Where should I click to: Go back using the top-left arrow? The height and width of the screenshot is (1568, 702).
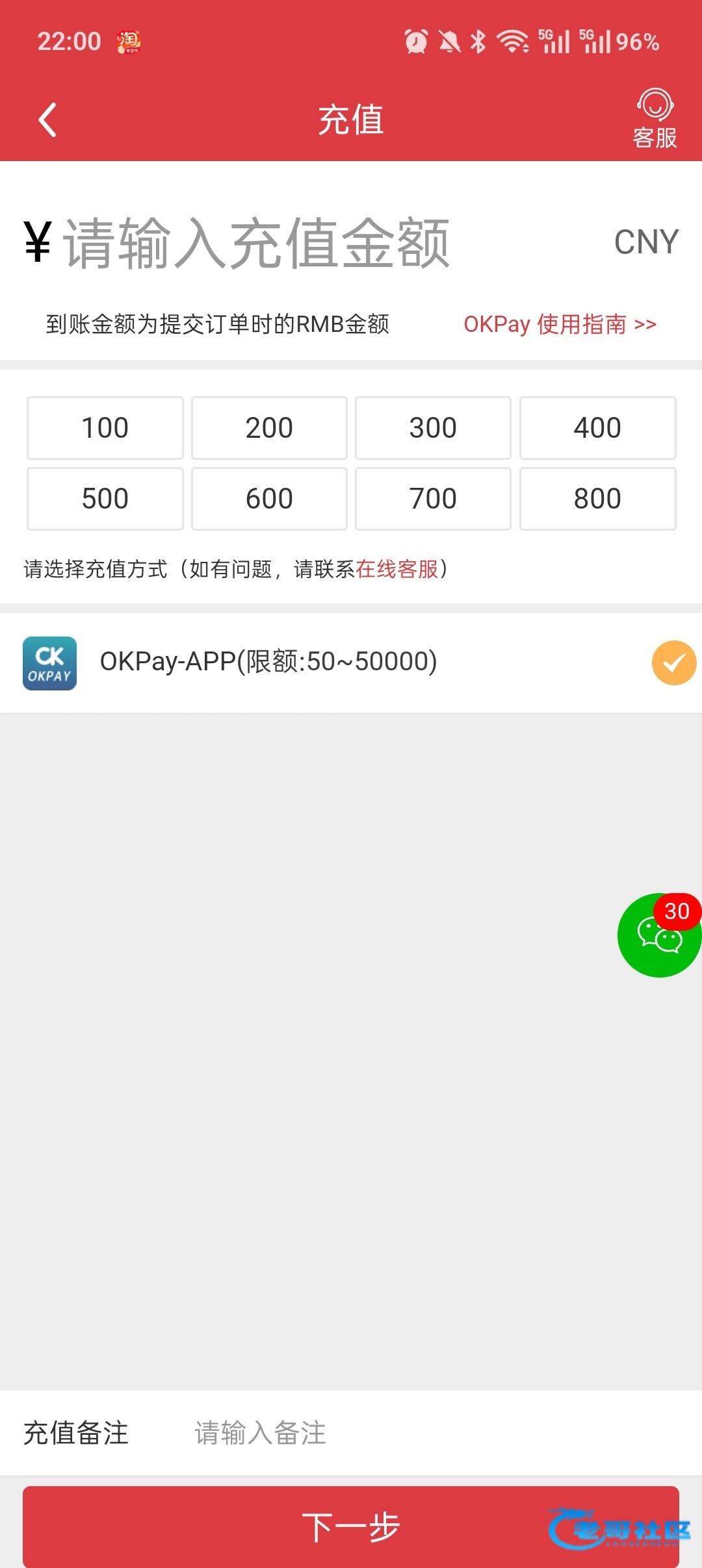(x=47, y=120)
